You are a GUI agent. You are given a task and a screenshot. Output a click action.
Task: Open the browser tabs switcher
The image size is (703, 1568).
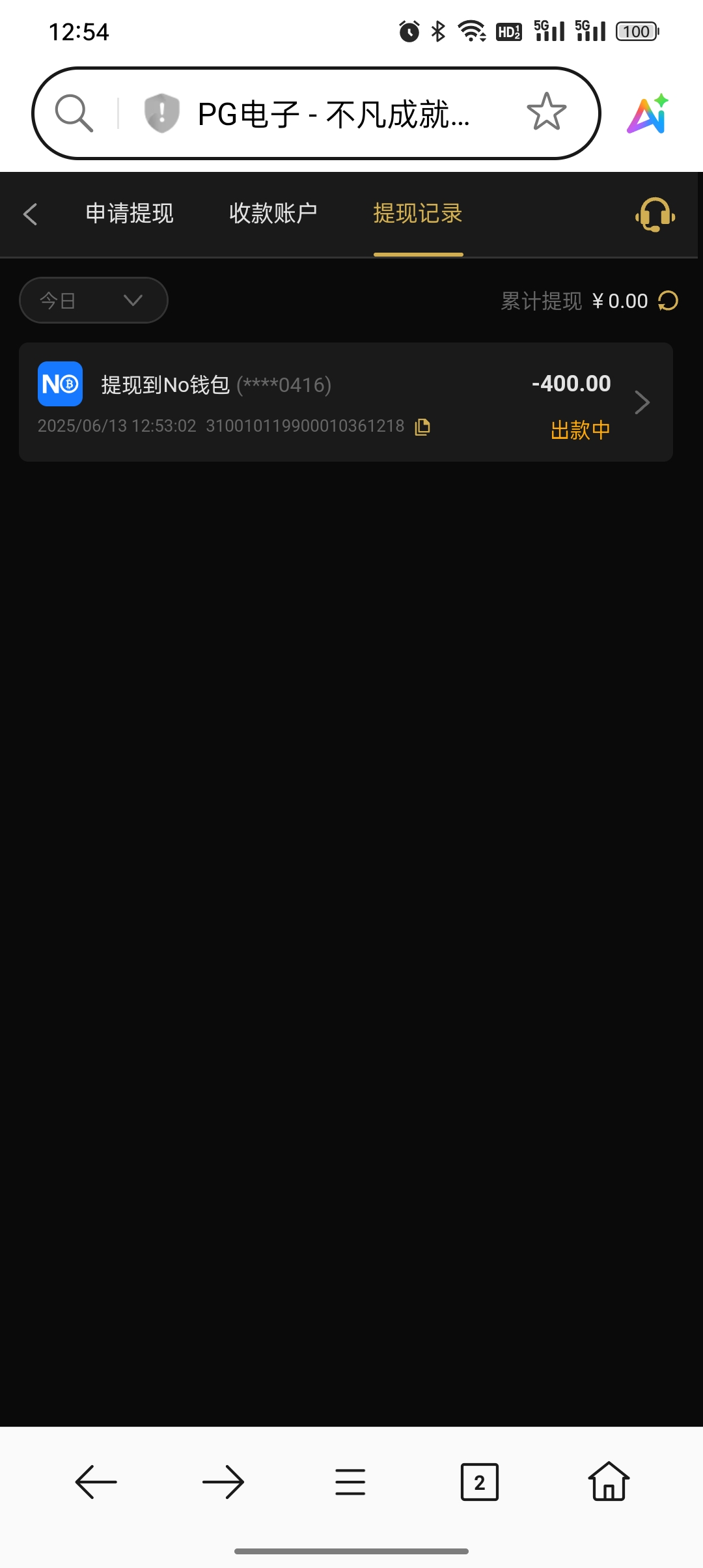pos(480,1482)
